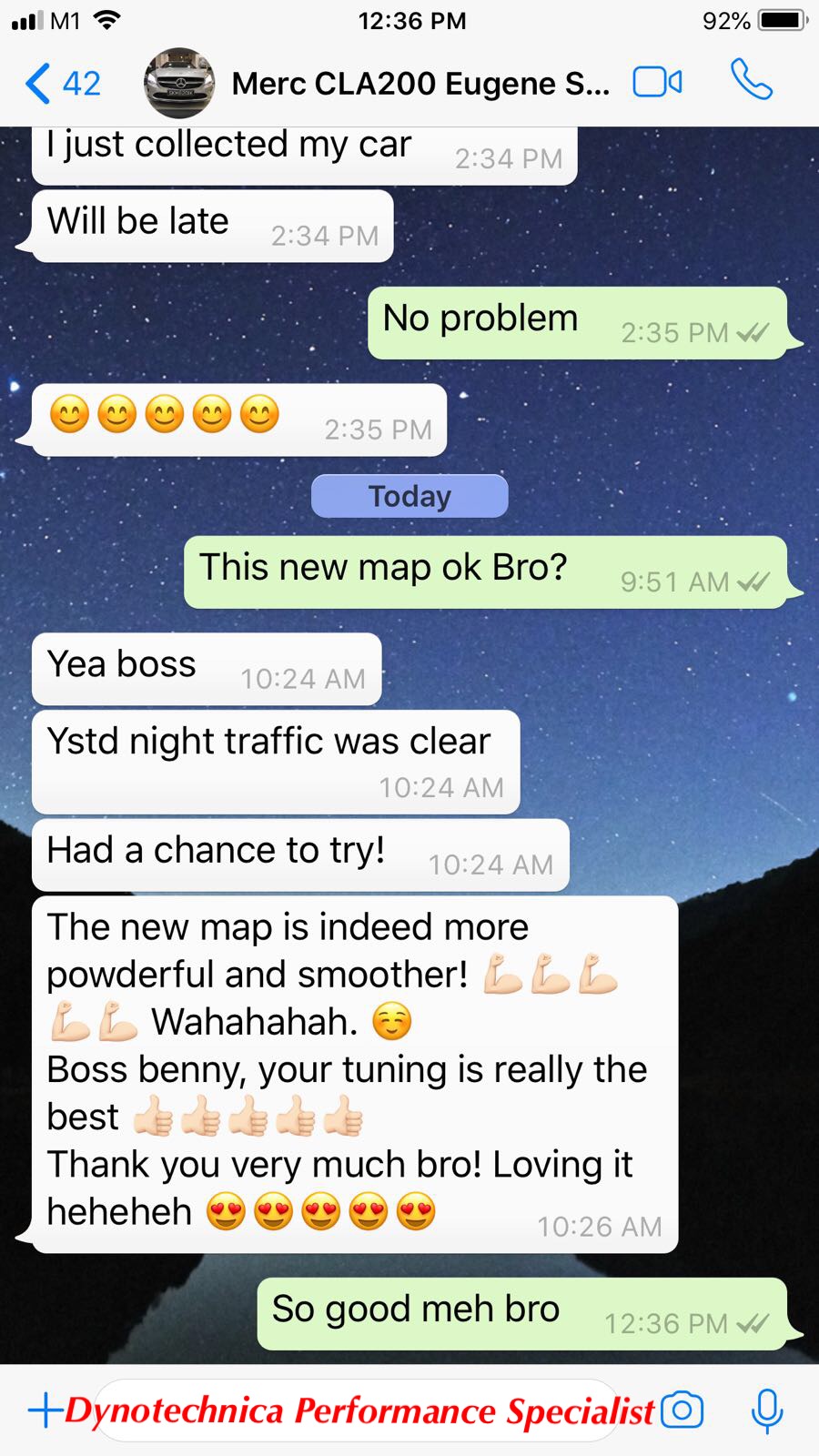Start a voice call with this contact
Viewport: 819px width, 1456px height.
click(x=752, y=80)
